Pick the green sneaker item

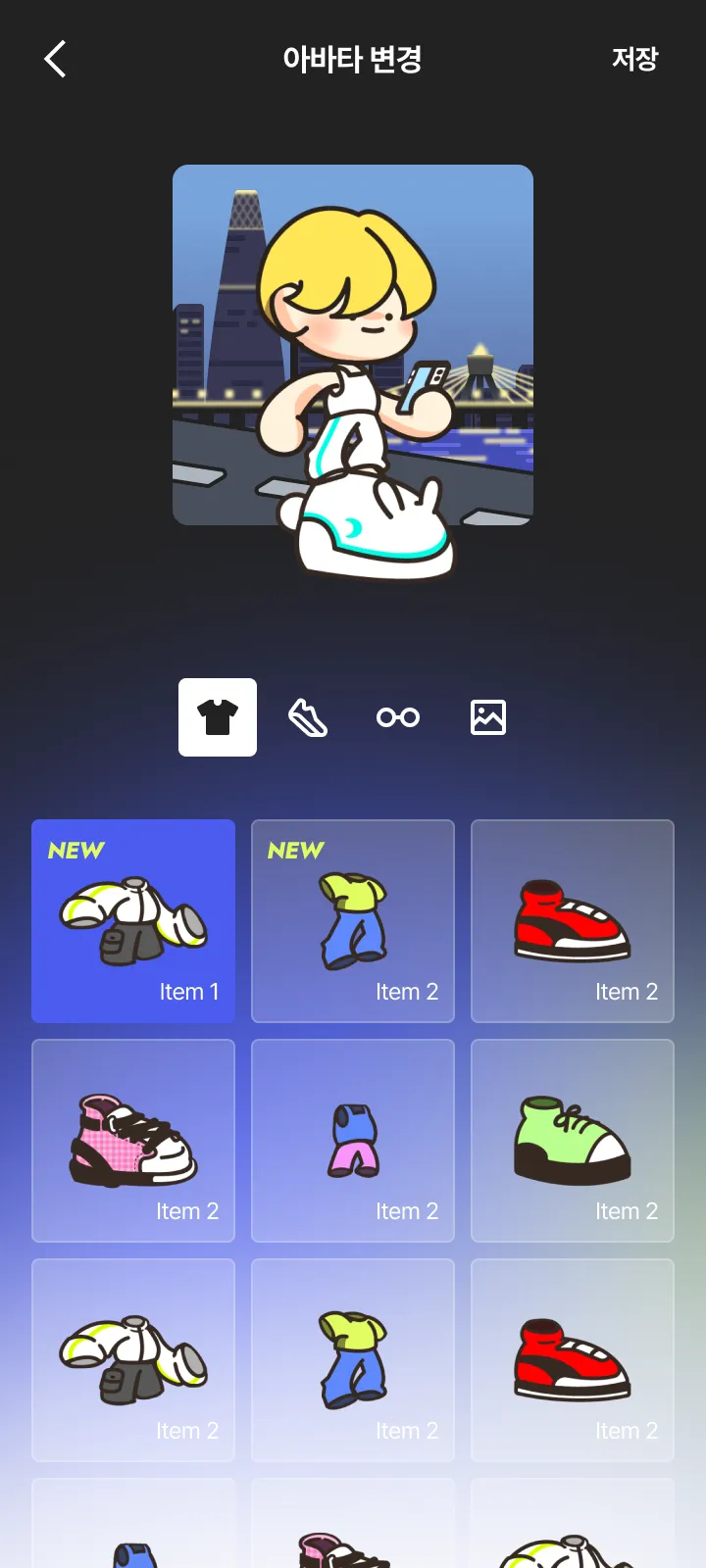tap(573, 1141)
